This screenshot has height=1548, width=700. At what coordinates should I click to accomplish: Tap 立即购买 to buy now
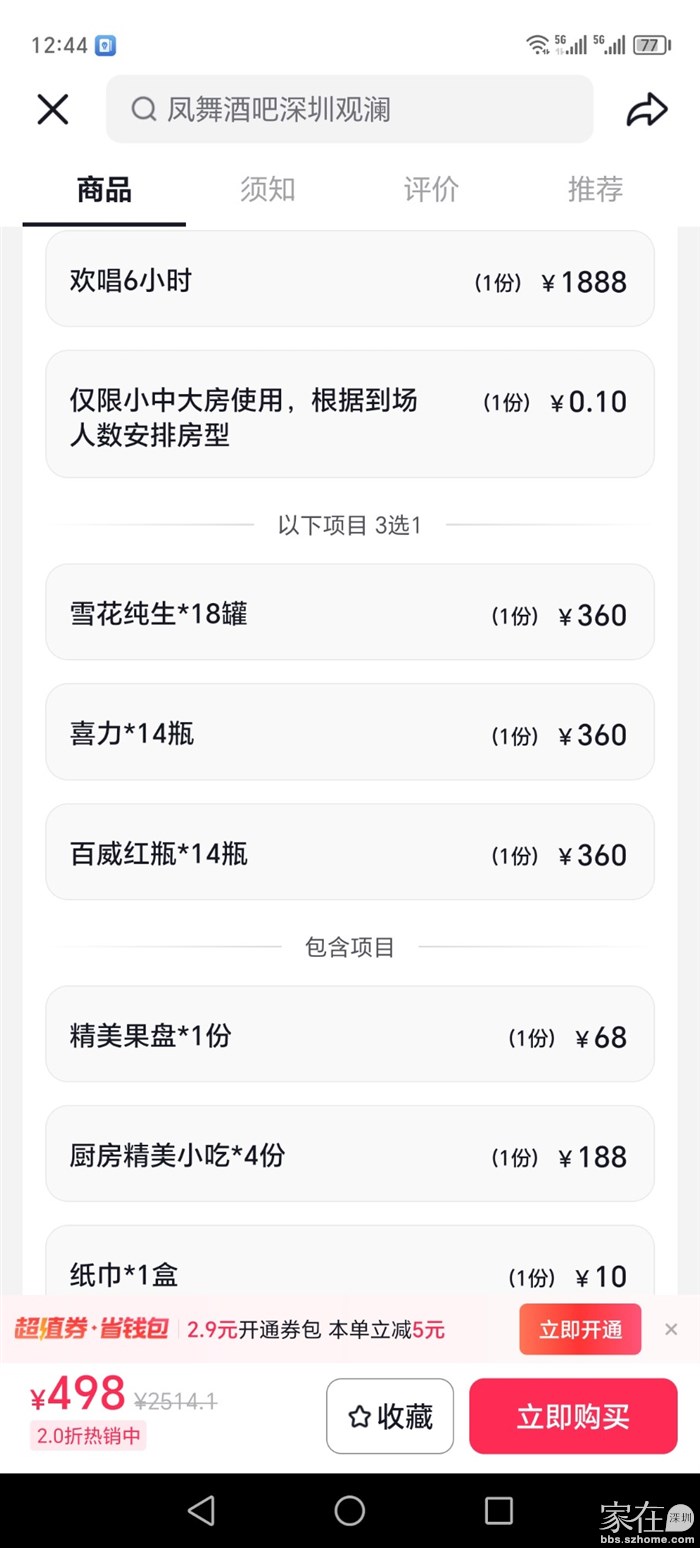click(573, 1416)
